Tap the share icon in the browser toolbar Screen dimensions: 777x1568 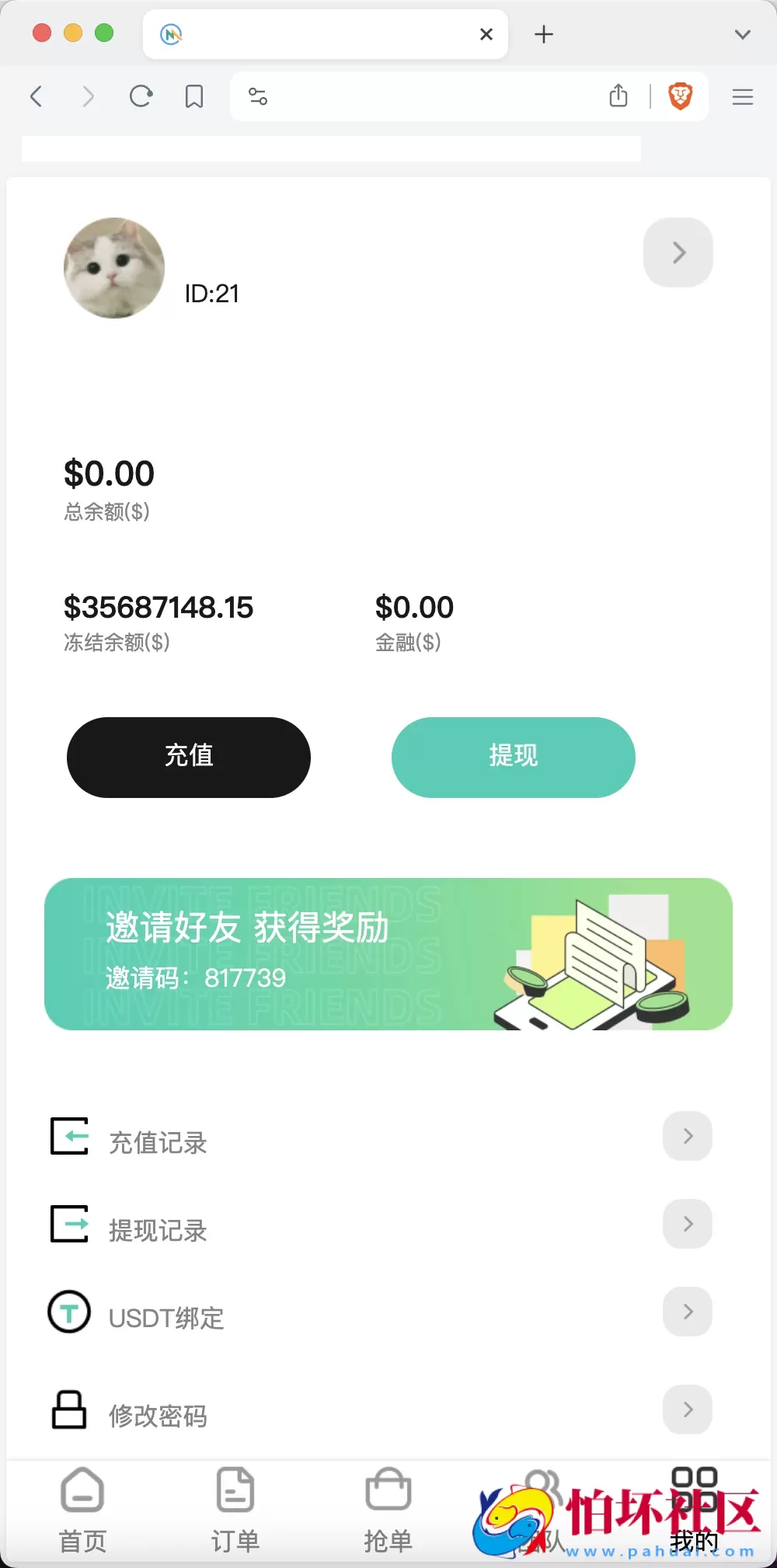[618, 96]
